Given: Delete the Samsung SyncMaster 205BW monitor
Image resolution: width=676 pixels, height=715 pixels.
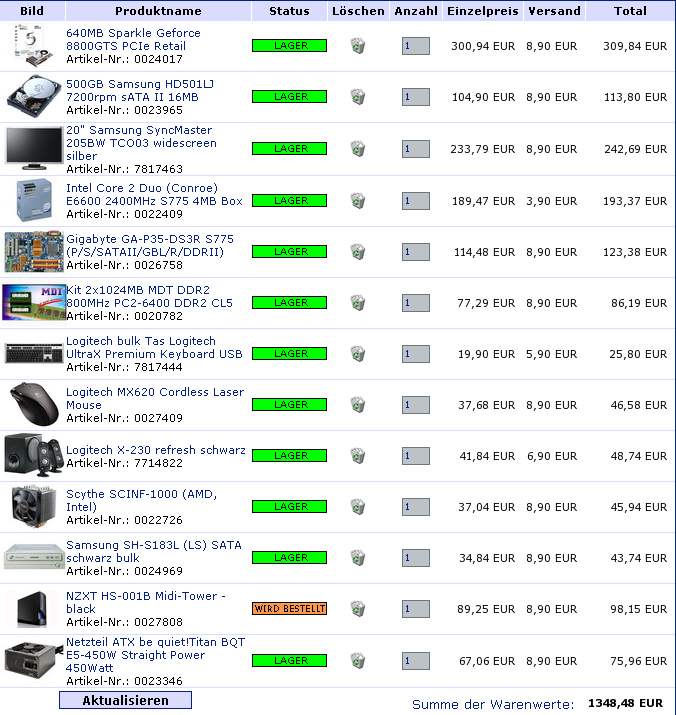Looking at the screenshot, I should coord(357,149).
